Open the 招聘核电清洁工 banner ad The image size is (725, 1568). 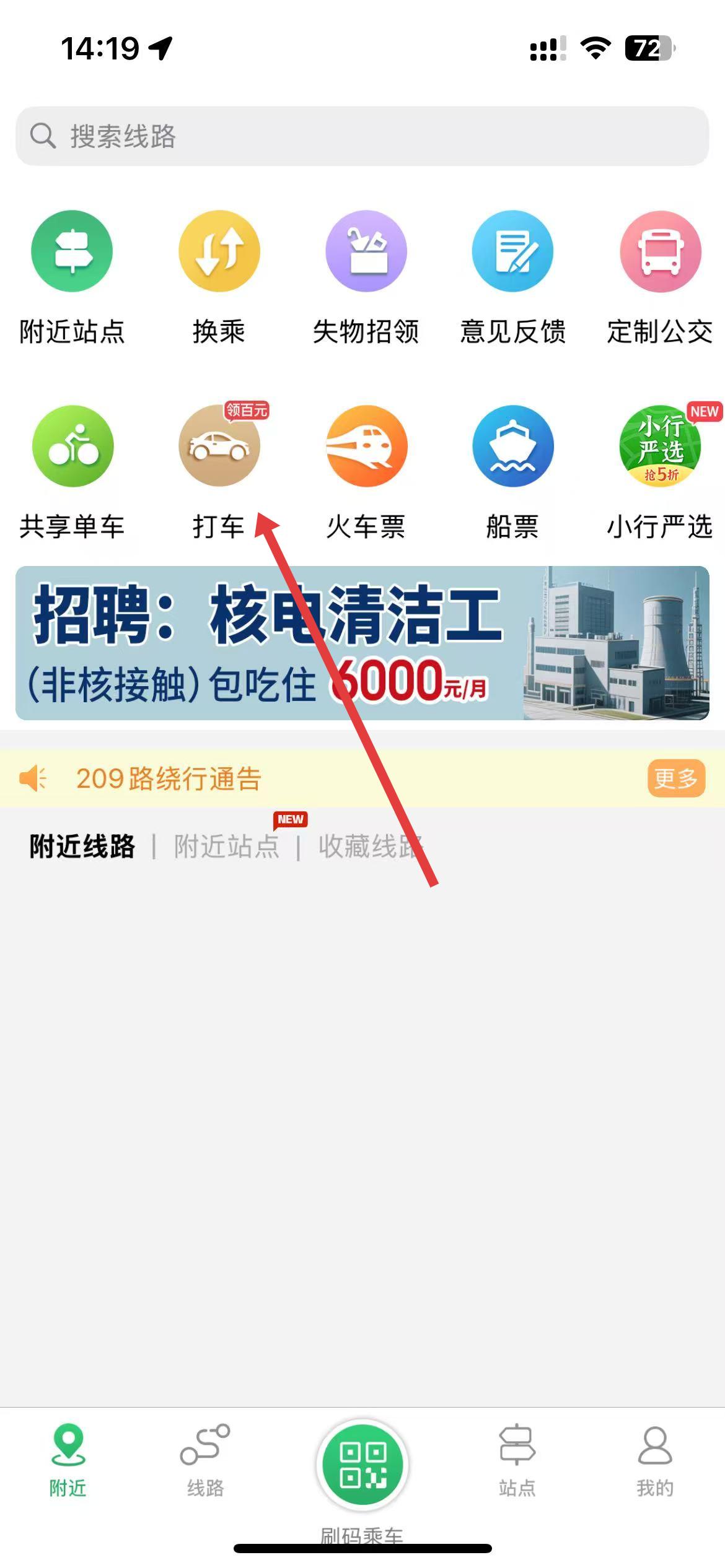pyautogui.click(x=362, y=643)
